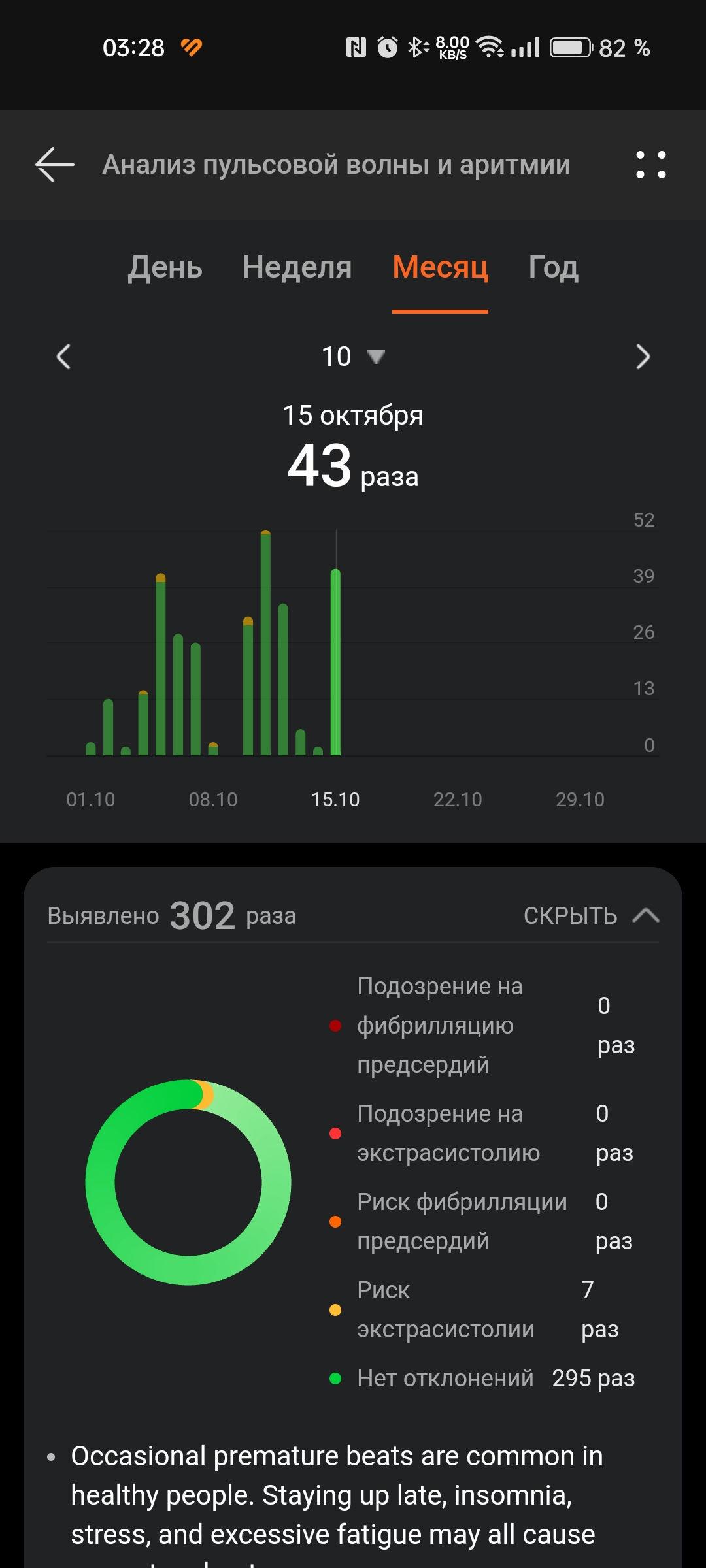Switch to the День tab
Image resolution: width=706 pixels, height=1568 pixels.
pyautogui.click(x=165, y=267)
